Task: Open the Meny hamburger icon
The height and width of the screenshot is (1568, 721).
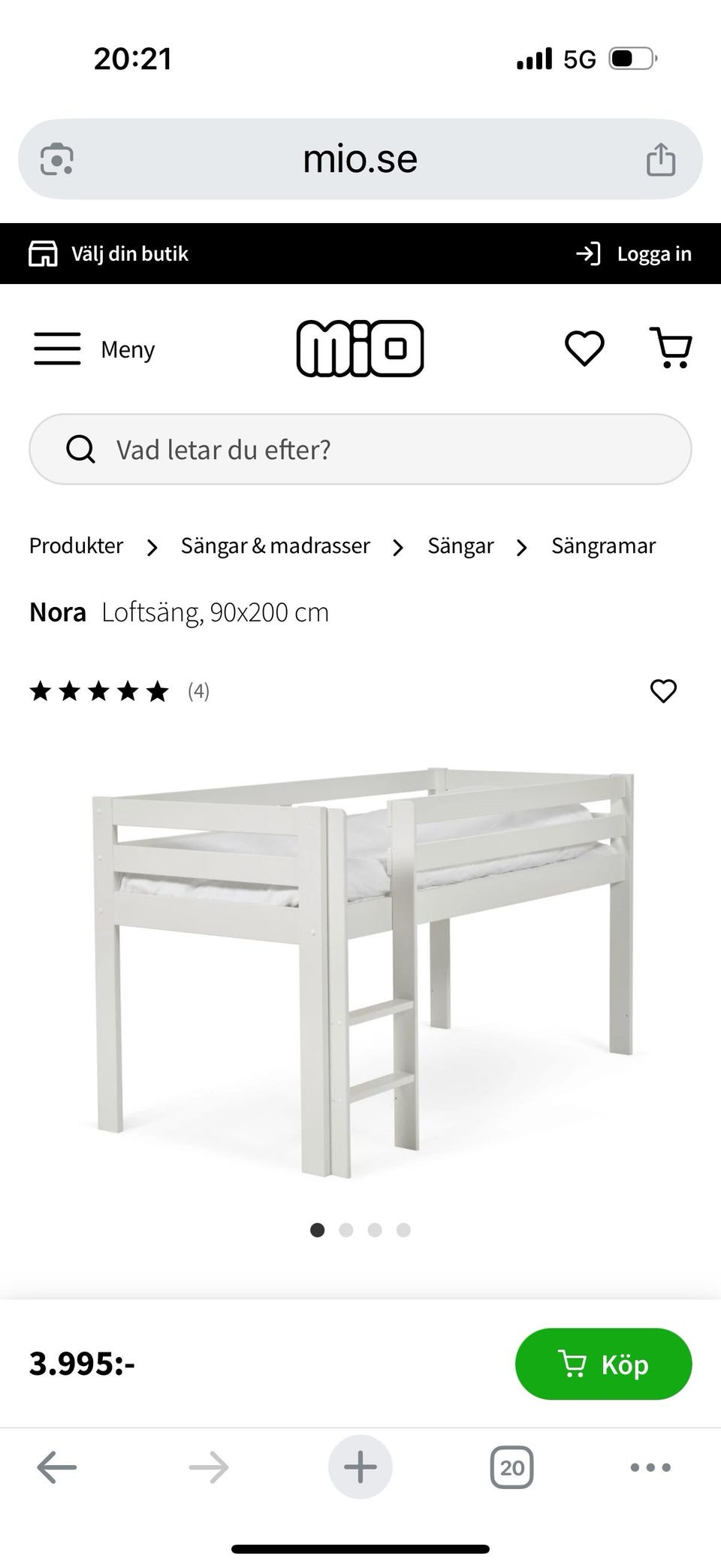Action: click(x=56, y=348)
